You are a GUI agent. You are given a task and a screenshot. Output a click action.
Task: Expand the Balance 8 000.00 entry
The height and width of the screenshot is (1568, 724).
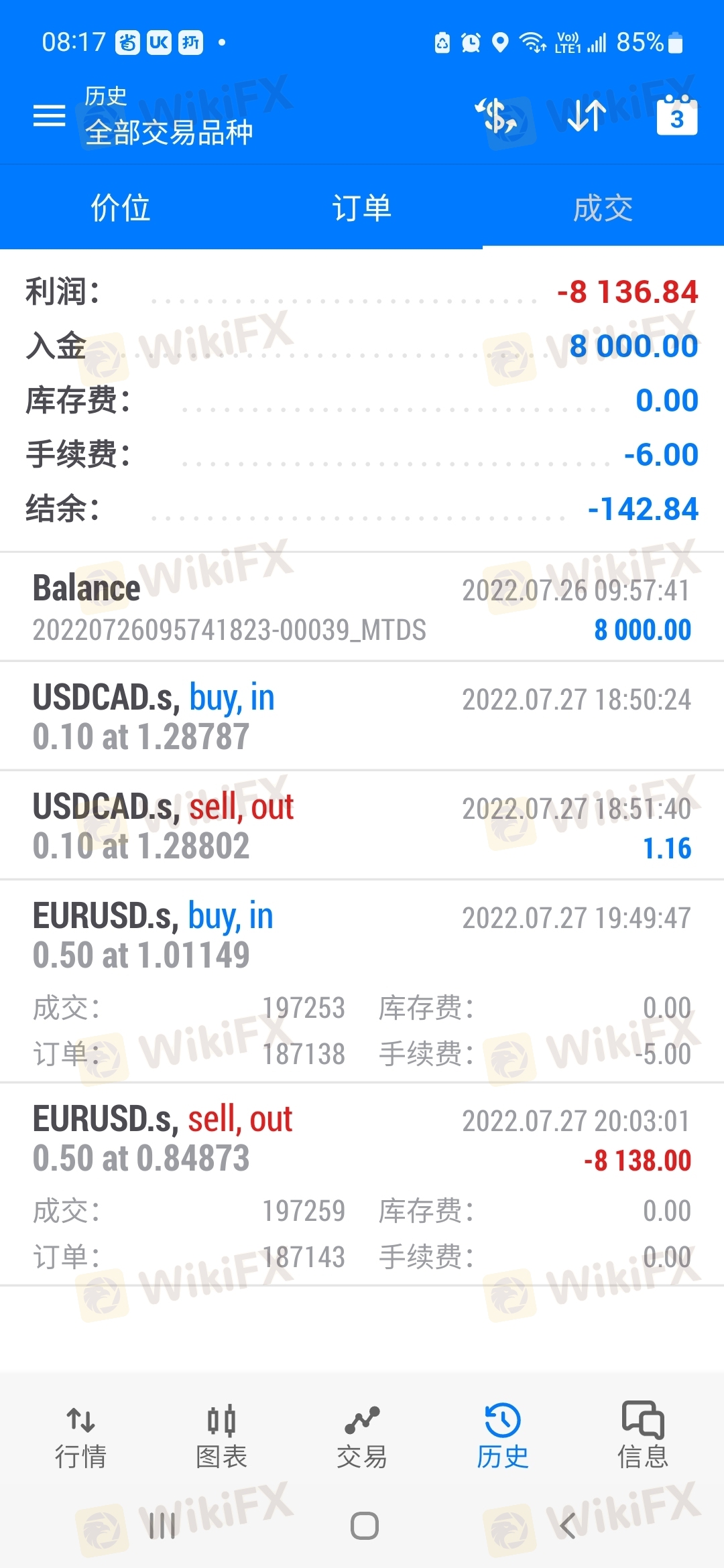click(362, 608)
